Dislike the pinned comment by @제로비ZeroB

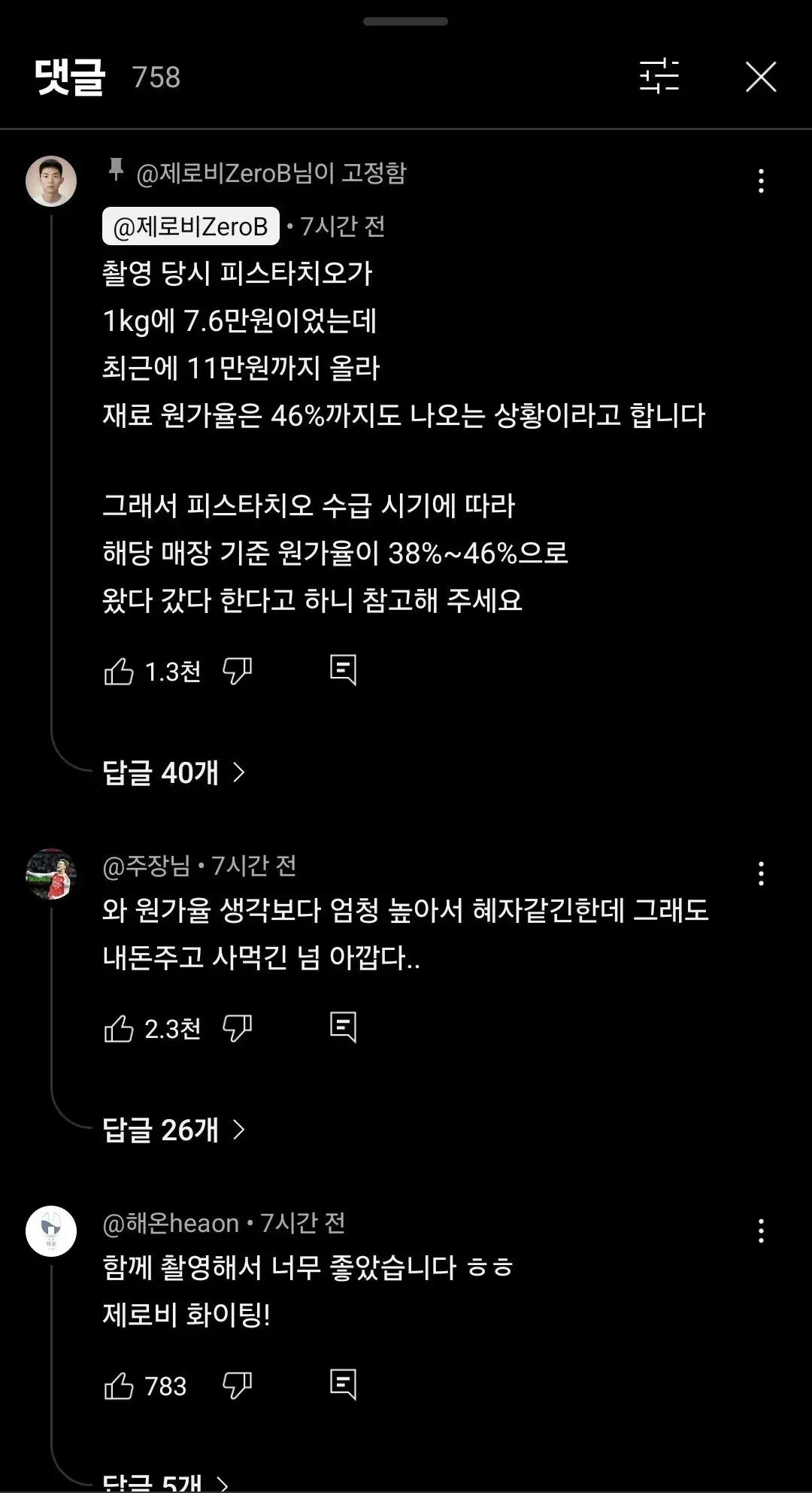click(237, 673)
